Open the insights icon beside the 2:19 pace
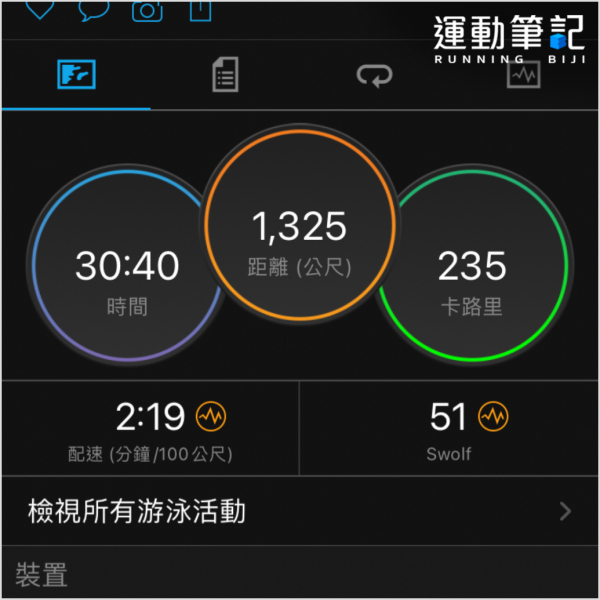Image resolution: width=600 pixels, height=600 pixels. click(210, 415)
